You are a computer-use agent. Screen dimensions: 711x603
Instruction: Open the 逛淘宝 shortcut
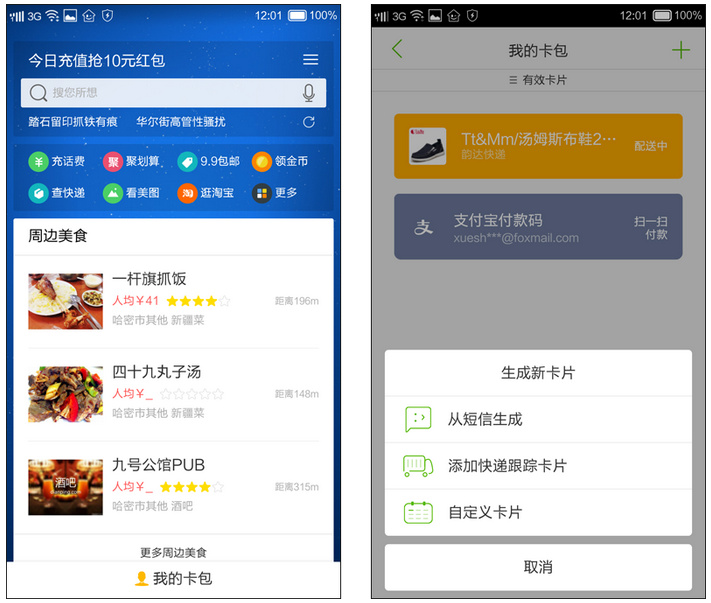tap(205, 193)
